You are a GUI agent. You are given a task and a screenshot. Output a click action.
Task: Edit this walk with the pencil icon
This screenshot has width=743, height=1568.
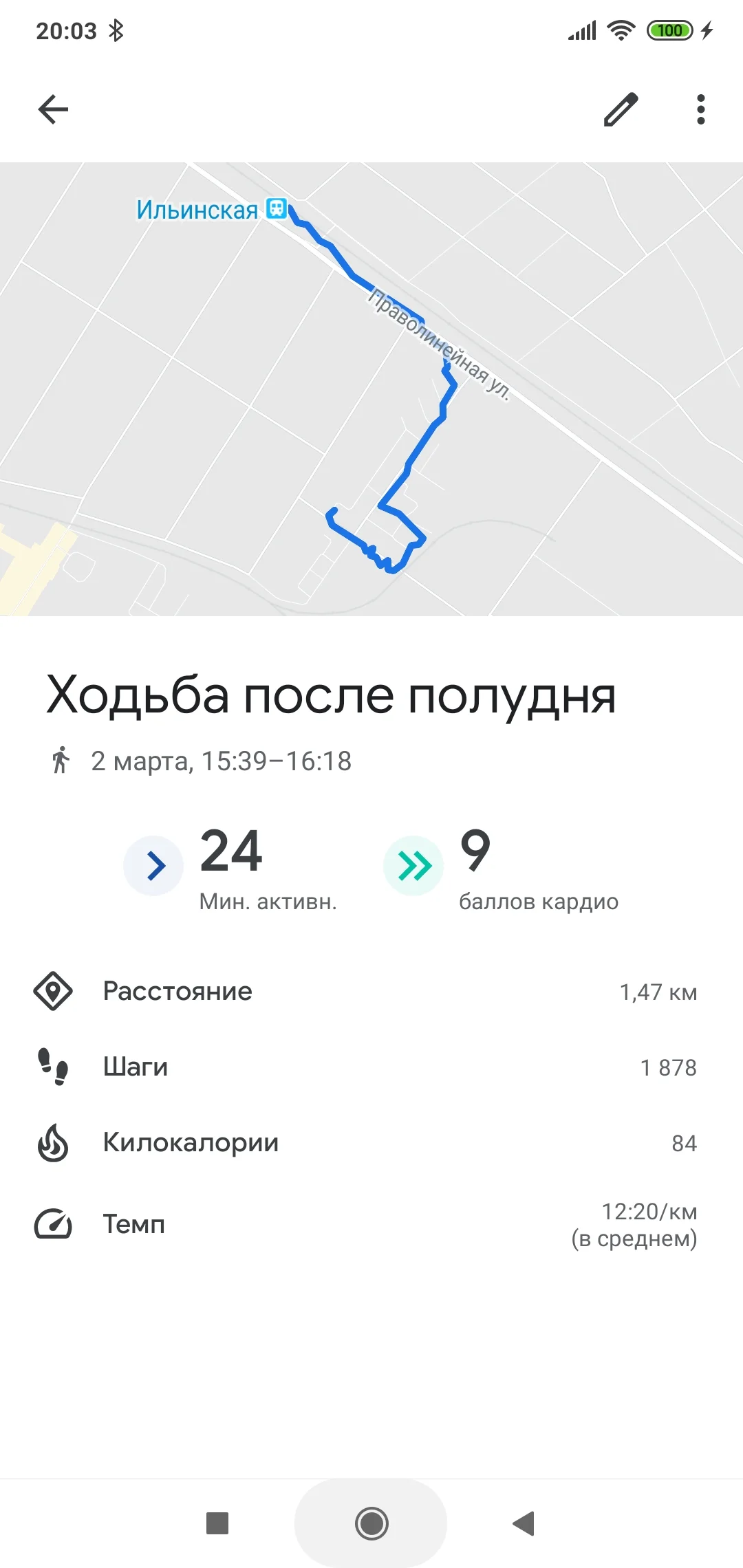pyautogui.click(x=621, y=109)
